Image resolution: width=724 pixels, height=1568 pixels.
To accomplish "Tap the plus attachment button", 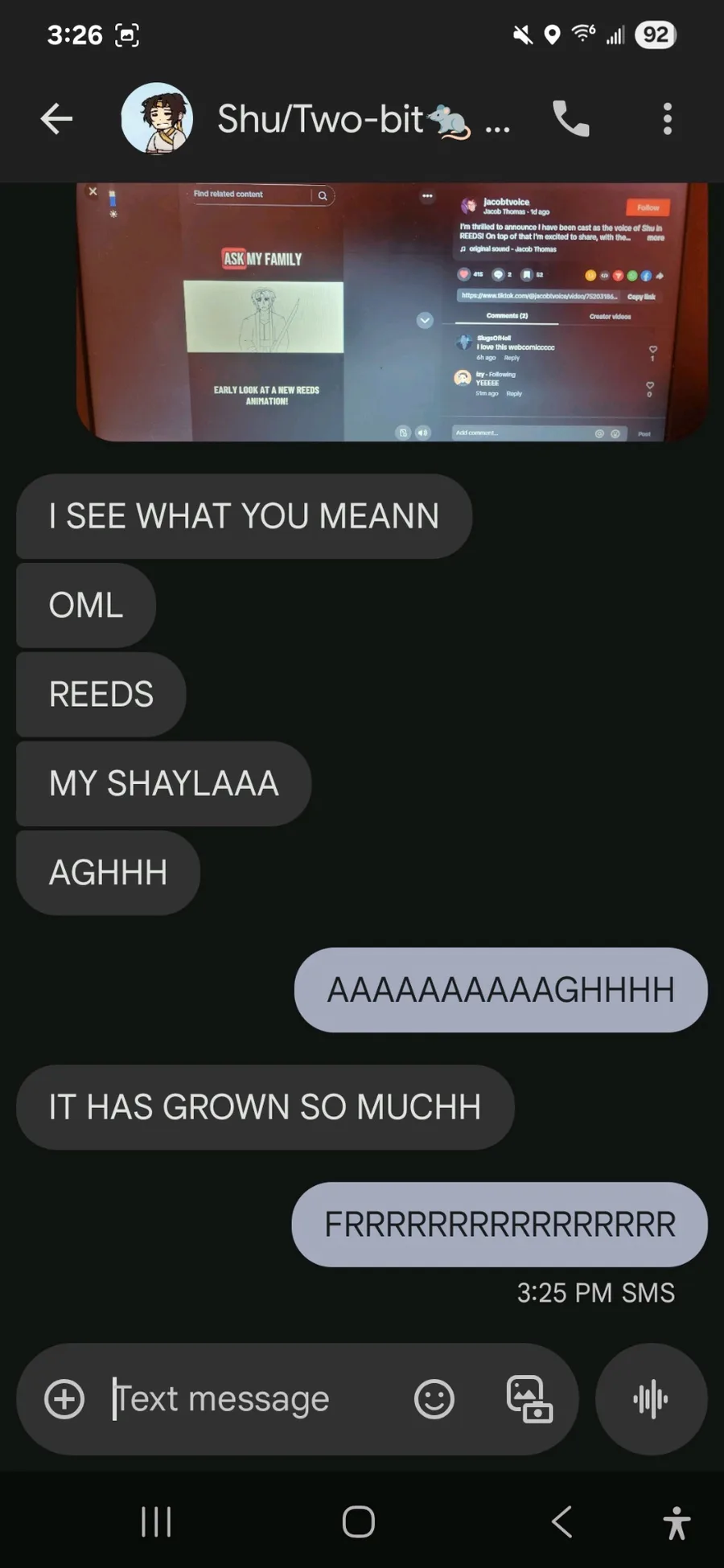I will (x=64, y=1399).
